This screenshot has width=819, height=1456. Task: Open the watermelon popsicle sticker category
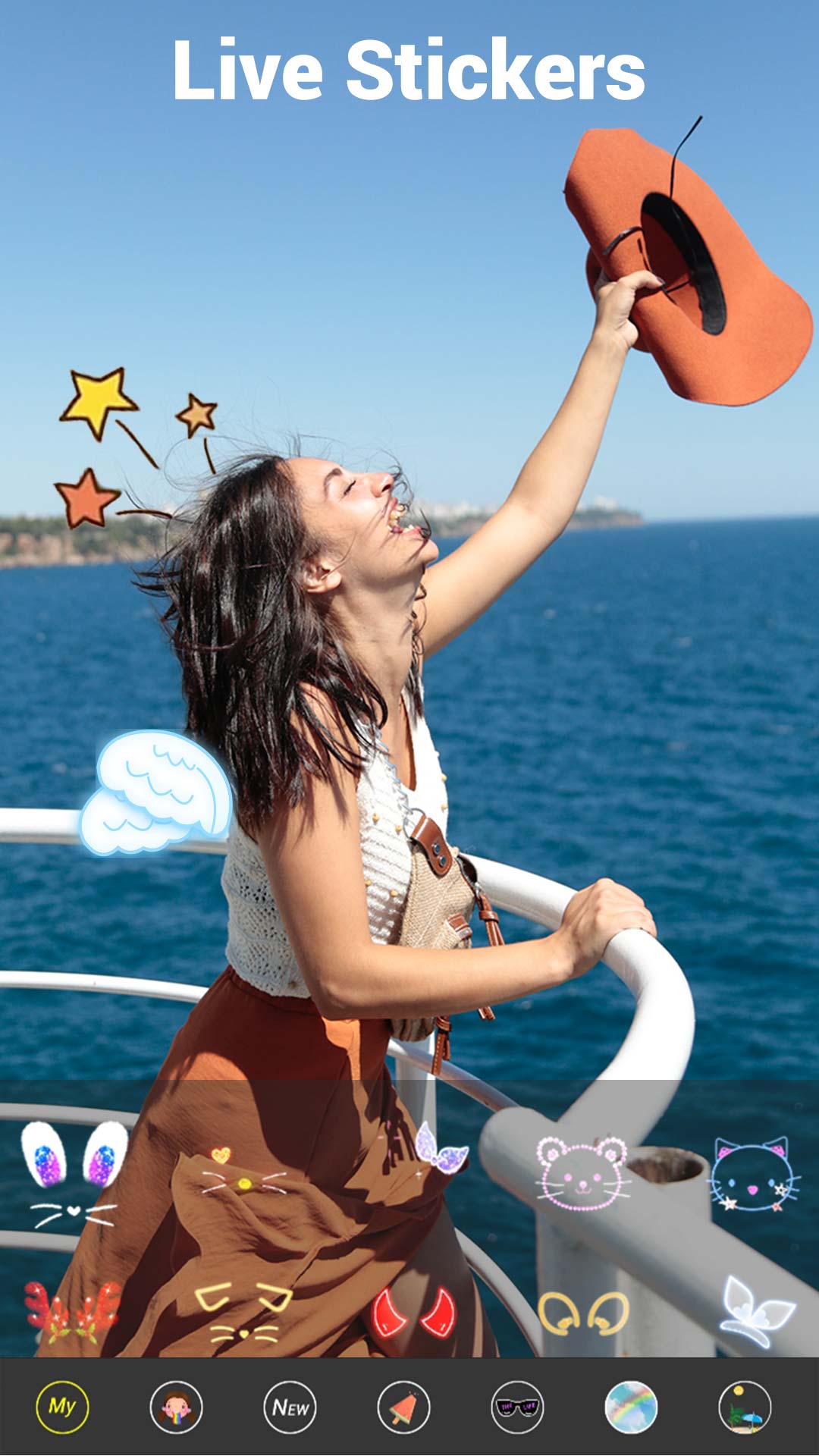coord(403,1407)
